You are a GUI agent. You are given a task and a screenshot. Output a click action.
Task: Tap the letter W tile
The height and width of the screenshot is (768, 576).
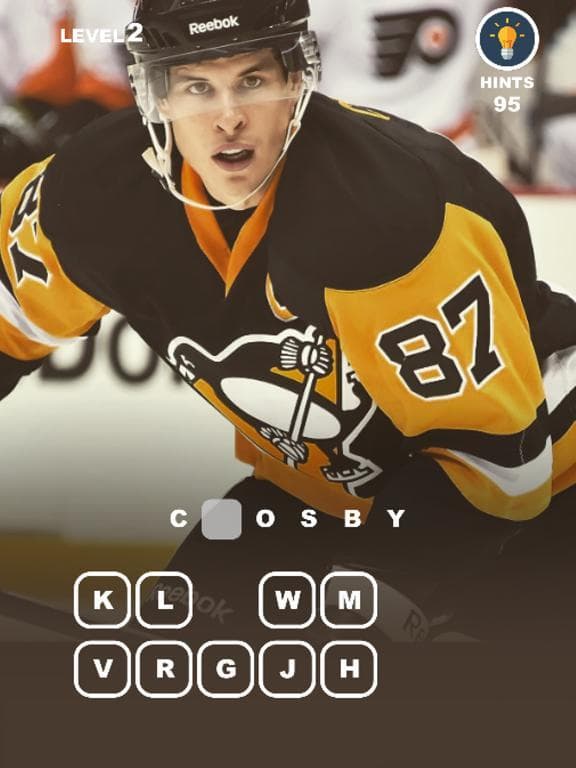pos(288,600)
